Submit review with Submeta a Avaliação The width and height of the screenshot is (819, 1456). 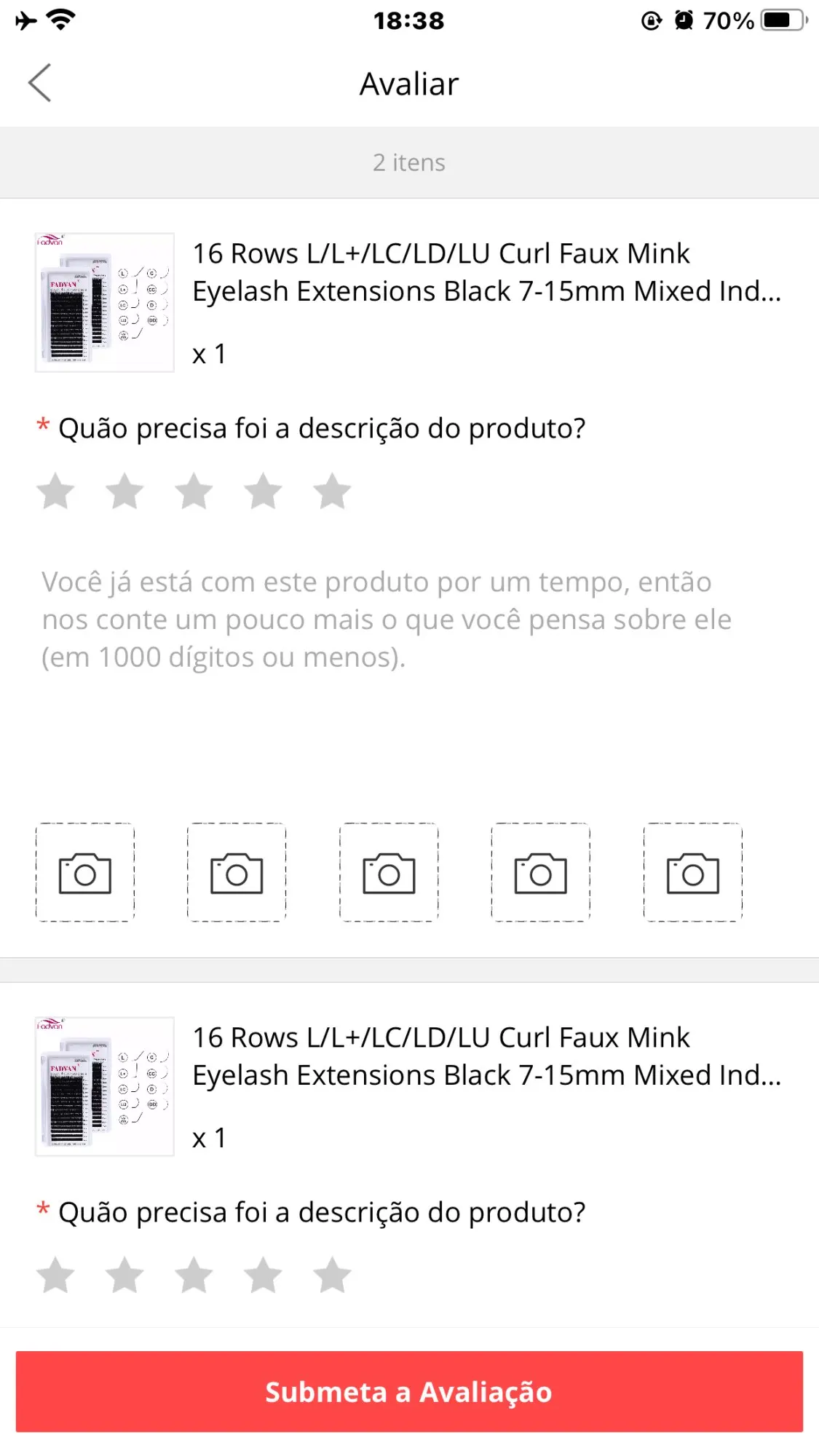[409, 1391]
